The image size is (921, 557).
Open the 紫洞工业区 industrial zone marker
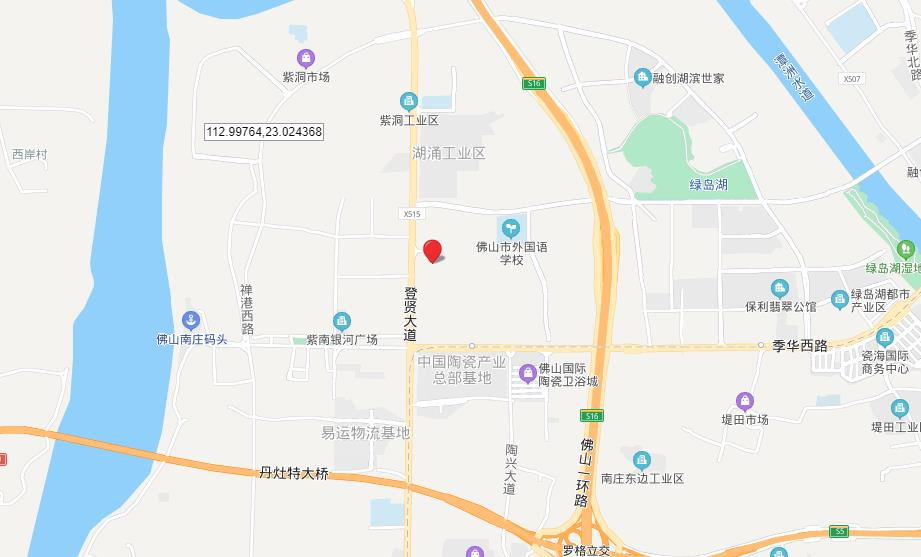click(x=408, y=101)
